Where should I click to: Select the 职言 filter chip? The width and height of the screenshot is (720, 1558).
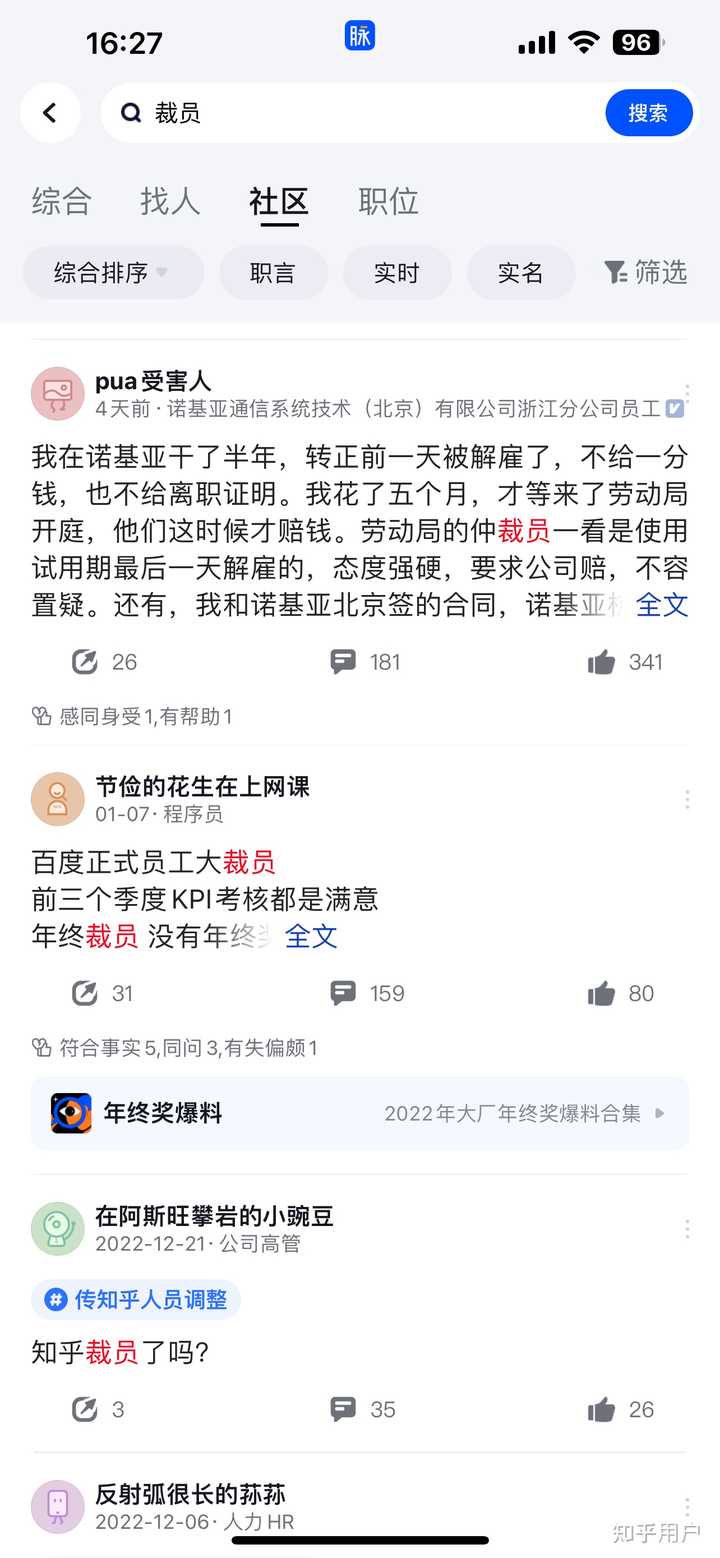click(273, 272)
